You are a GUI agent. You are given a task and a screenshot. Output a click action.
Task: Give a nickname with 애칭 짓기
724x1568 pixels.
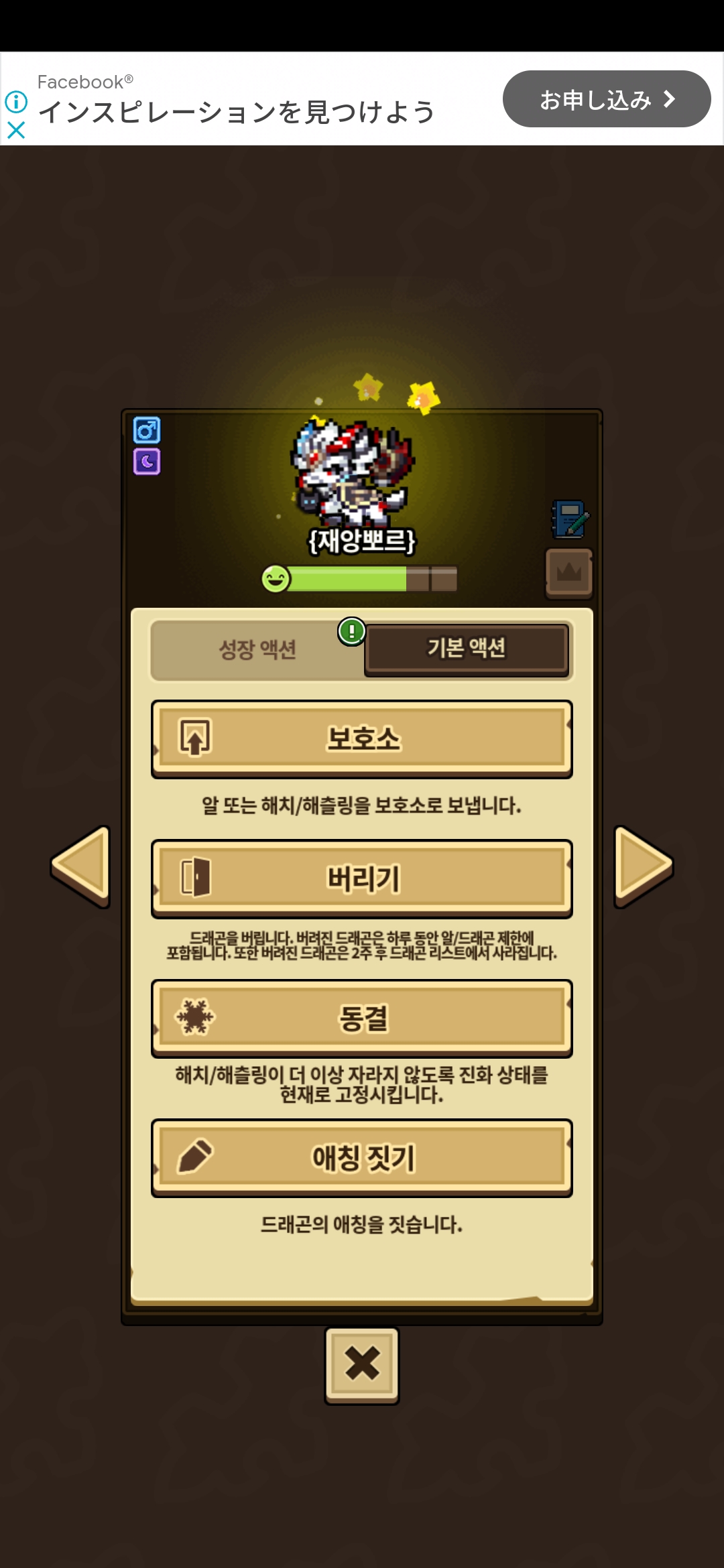click(362, 1158)
